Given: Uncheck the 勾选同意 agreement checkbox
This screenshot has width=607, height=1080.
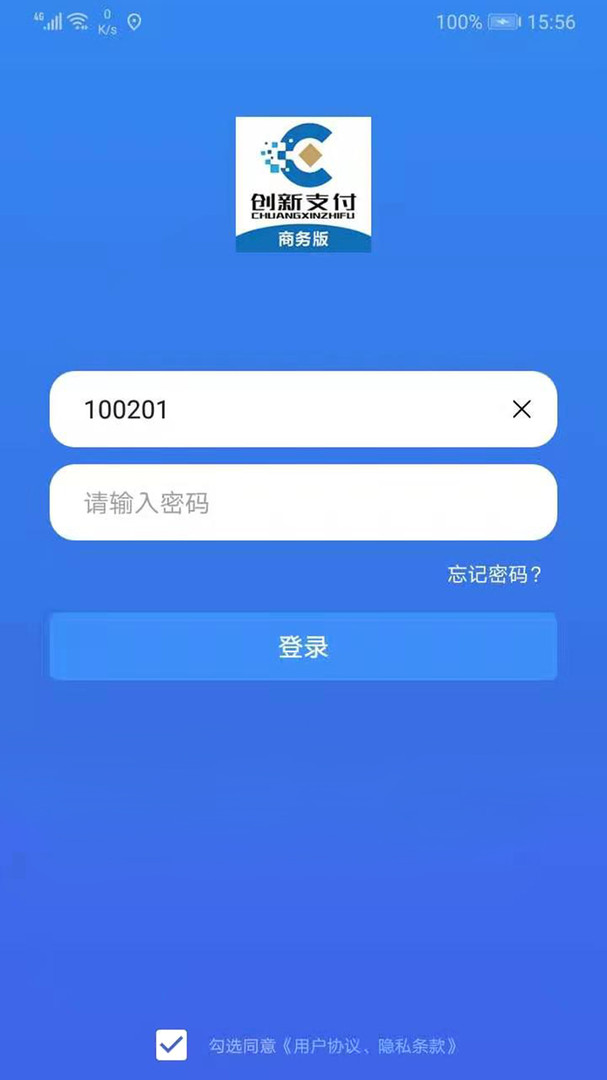Looking at the screenshot, I should (x=172, y=1045).
